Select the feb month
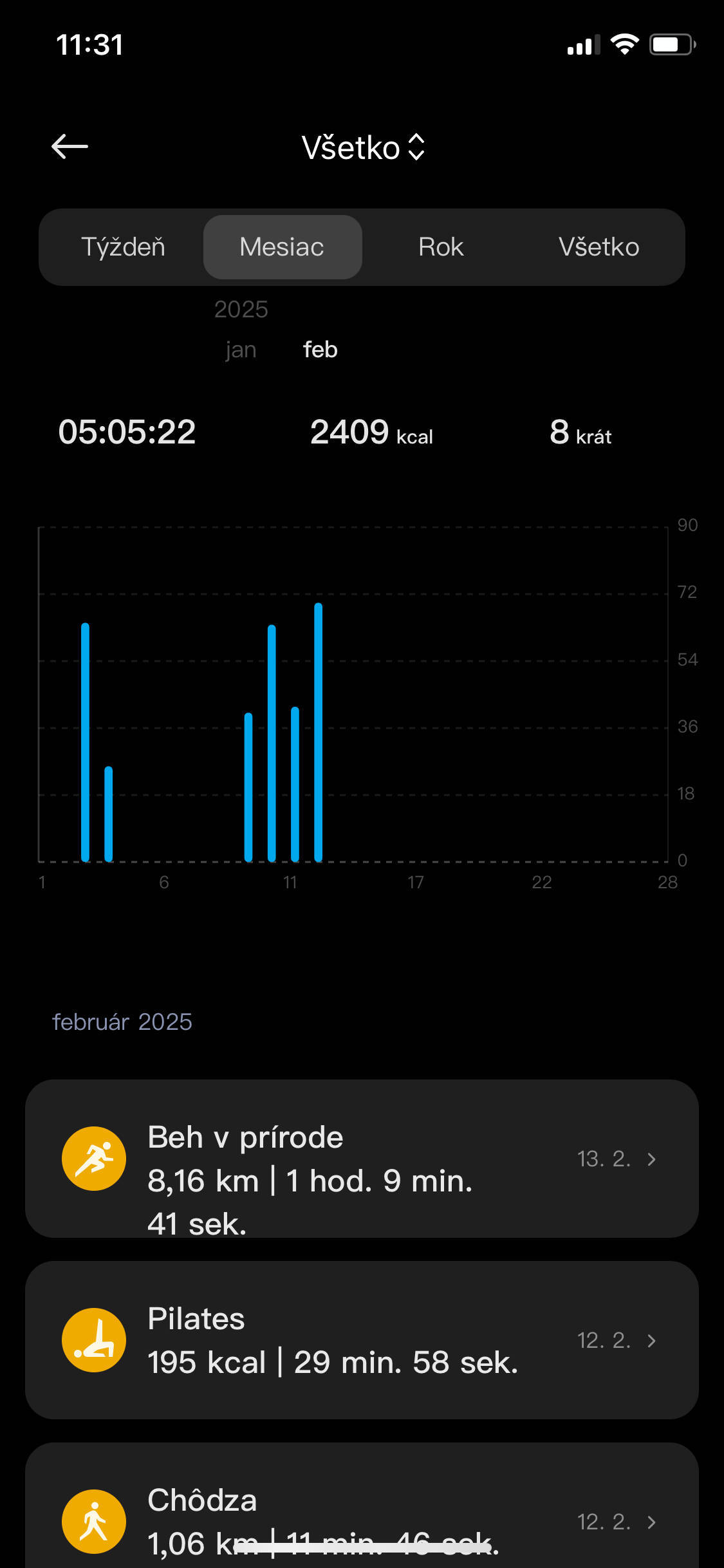The height and width of the screenshot is (1568, 724). [x=320, y=350]
